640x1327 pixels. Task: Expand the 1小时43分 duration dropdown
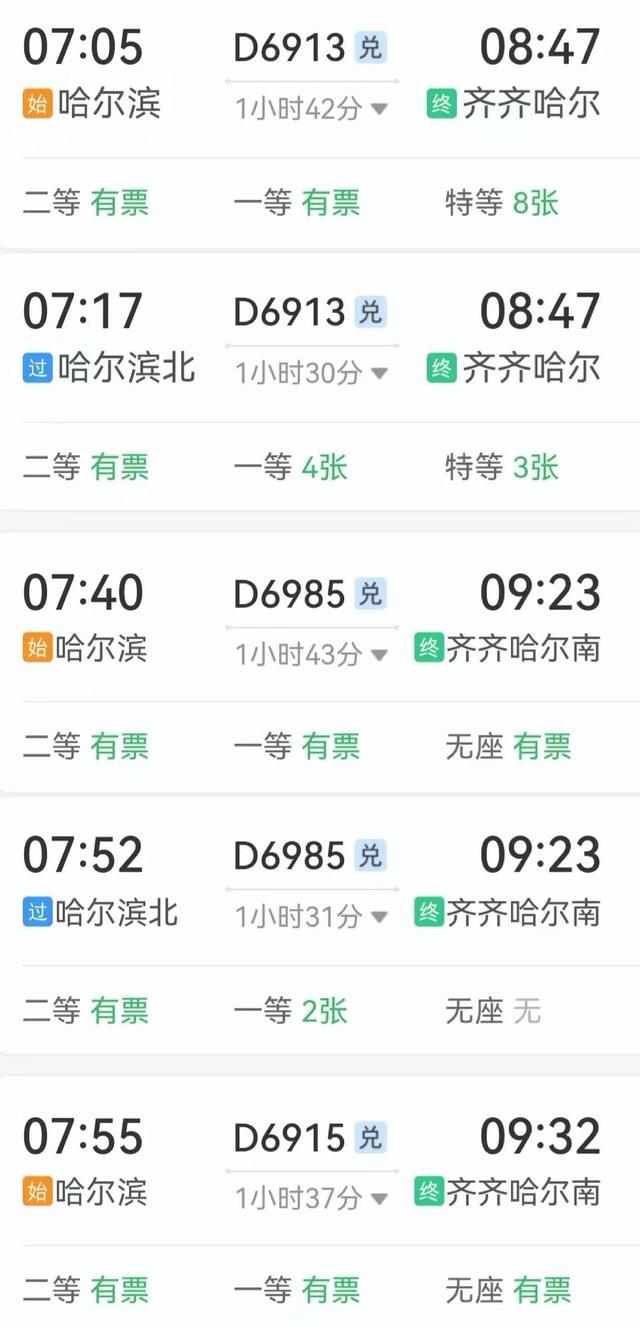coord(311,654)
